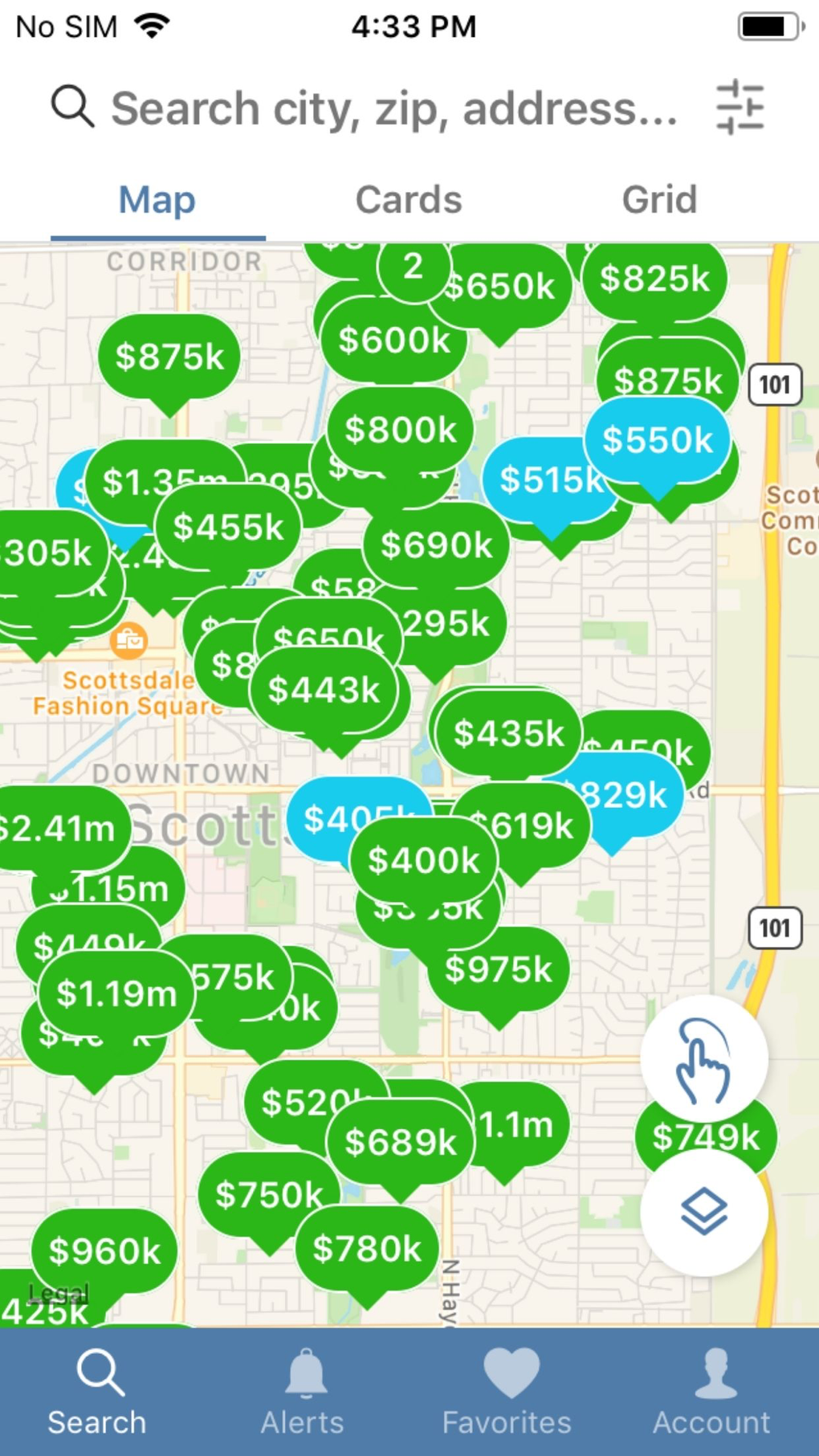Open the $780k listing marker
This screenshot has width=819, height=1456.
click(367, 1250)
